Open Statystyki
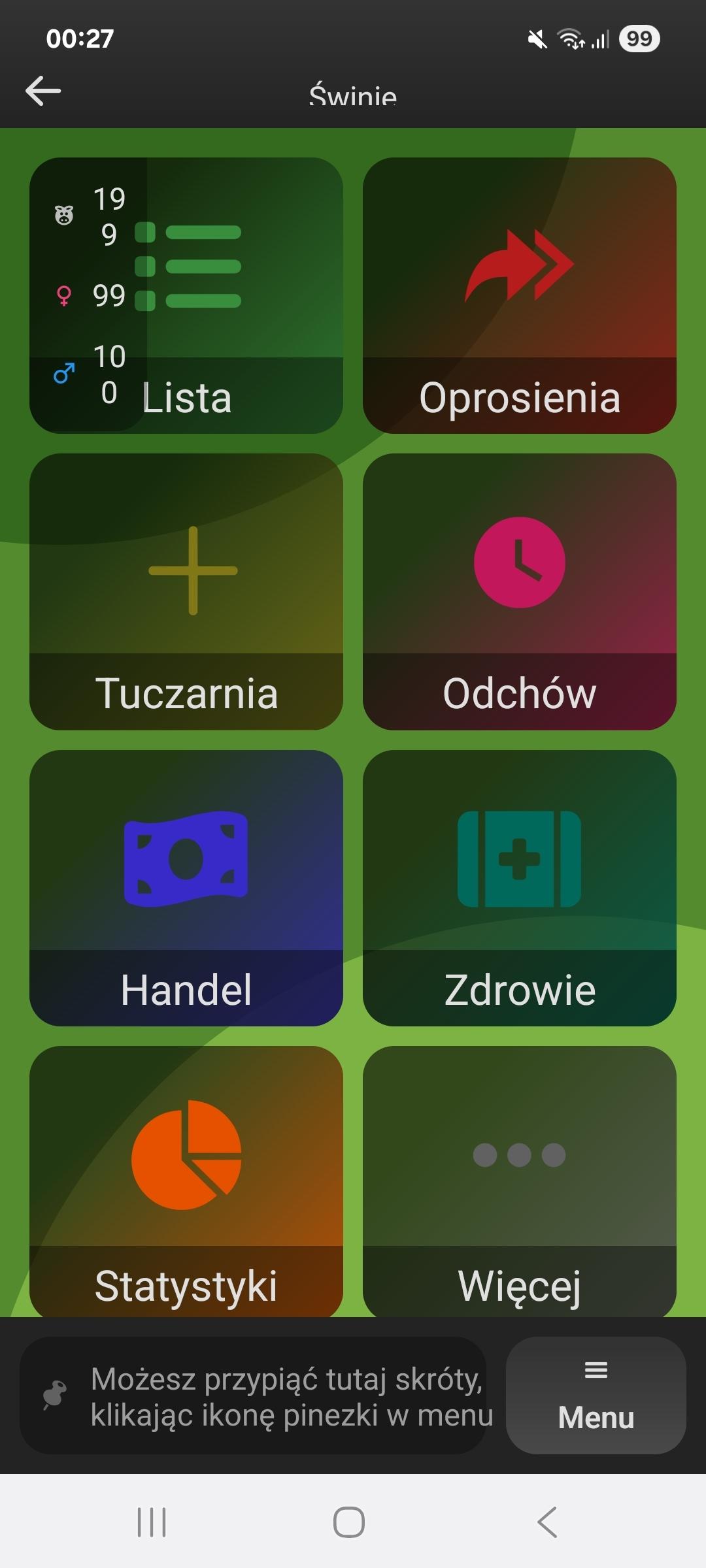The height and width of the screenshot is (1568, 706). coord(186,1181)
